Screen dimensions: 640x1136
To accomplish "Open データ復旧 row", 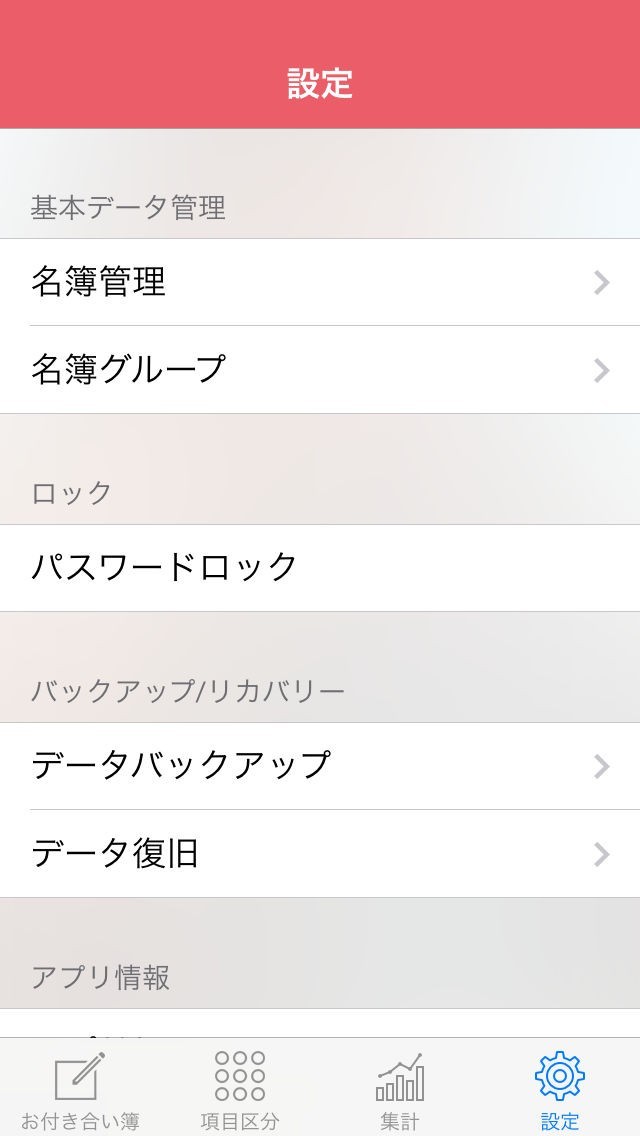I will (320, 853).
